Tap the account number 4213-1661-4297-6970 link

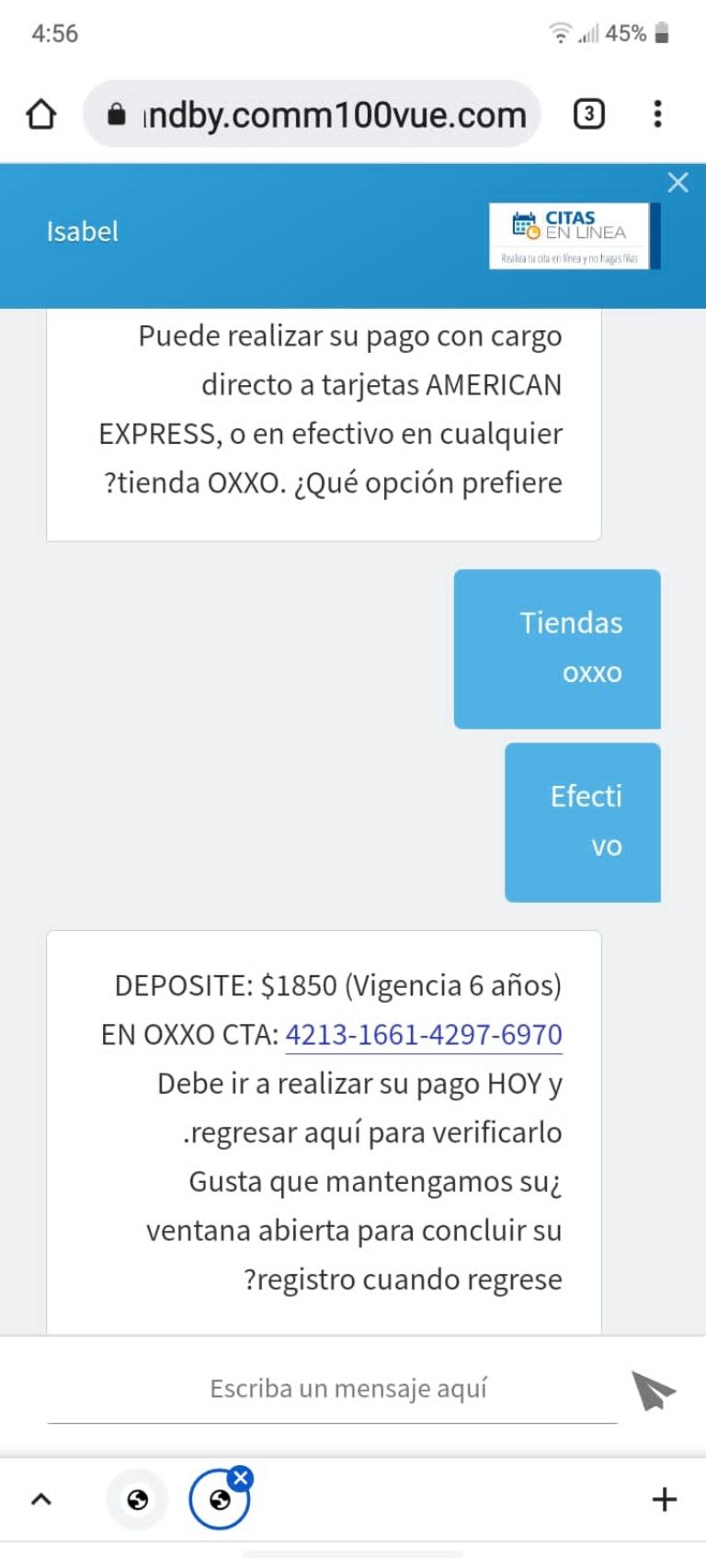tap(424, 1035)
